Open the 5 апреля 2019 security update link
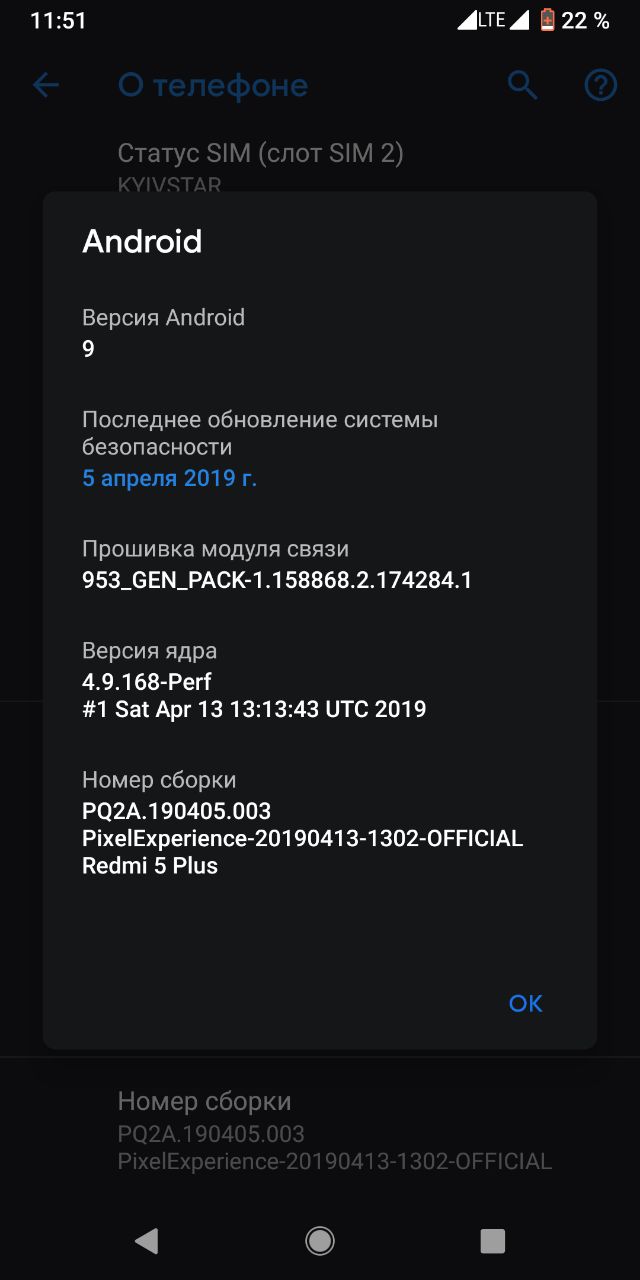 pos(169,478)
